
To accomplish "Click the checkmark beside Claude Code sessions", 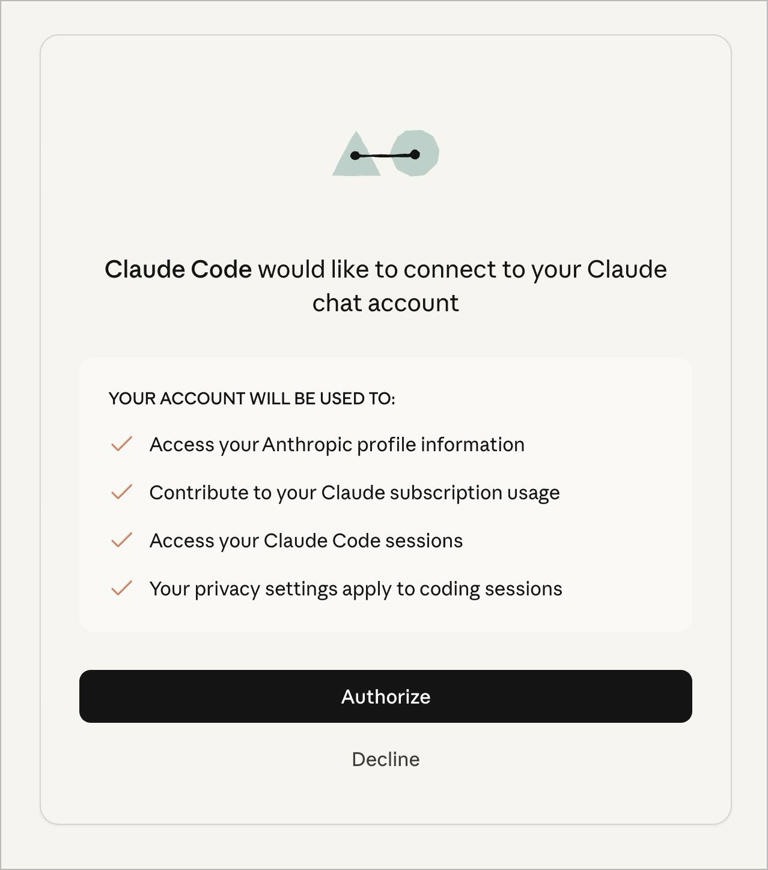I will tap(121, 539).
